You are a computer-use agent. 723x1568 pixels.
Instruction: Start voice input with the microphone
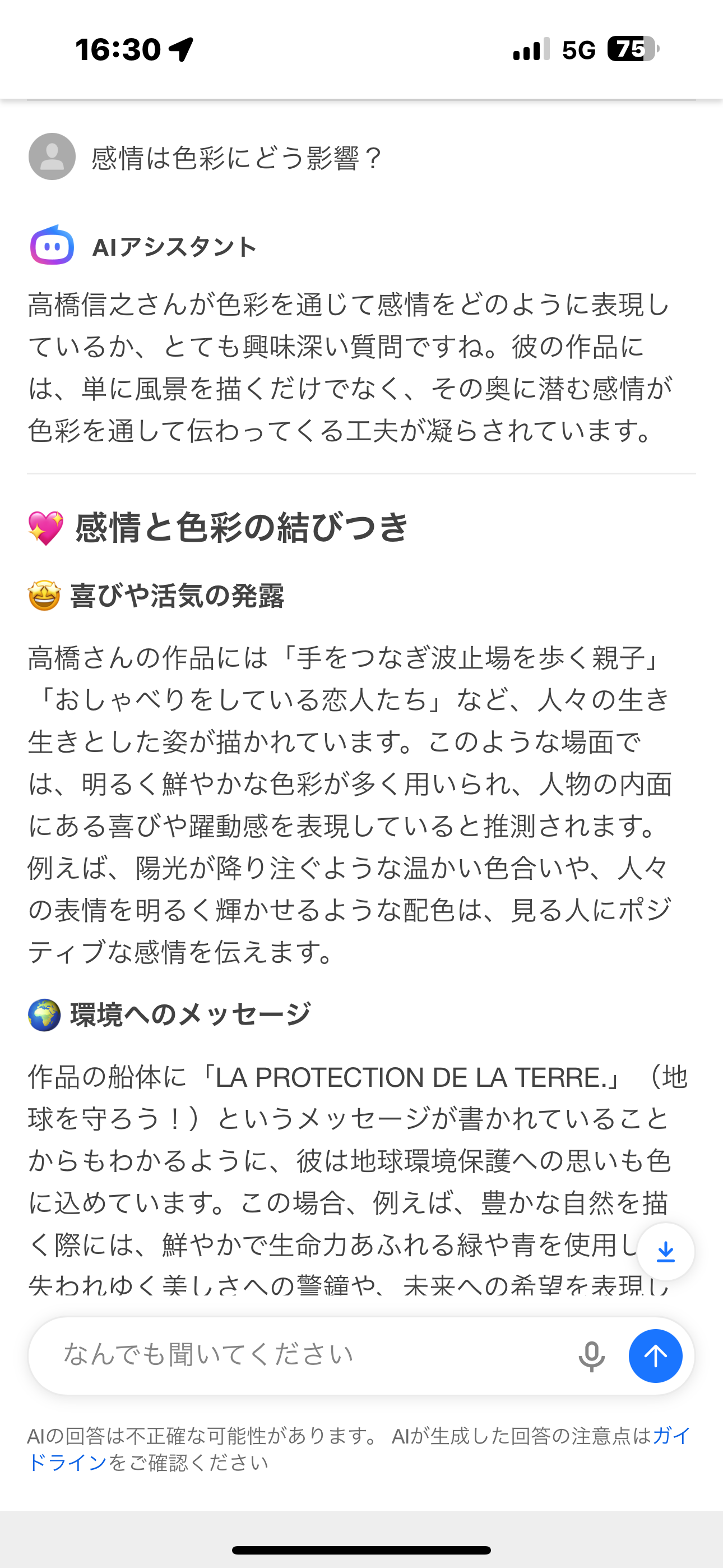click(591, 1356)
